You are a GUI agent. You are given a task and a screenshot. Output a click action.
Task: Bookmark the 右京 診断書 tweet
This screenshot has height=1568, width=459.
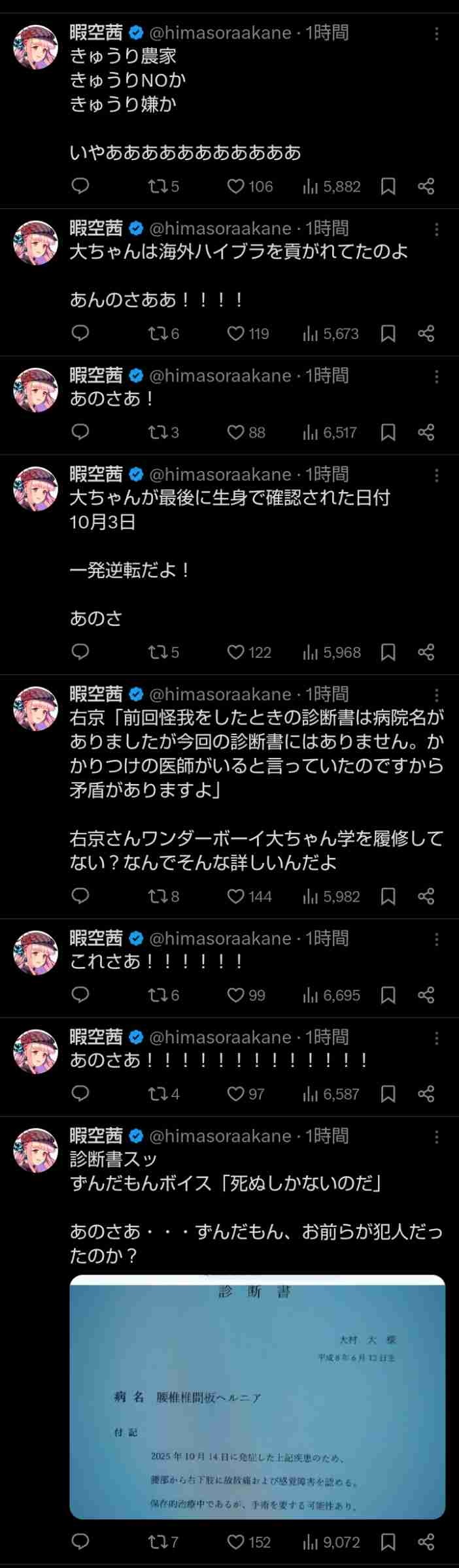coord(388,896)
